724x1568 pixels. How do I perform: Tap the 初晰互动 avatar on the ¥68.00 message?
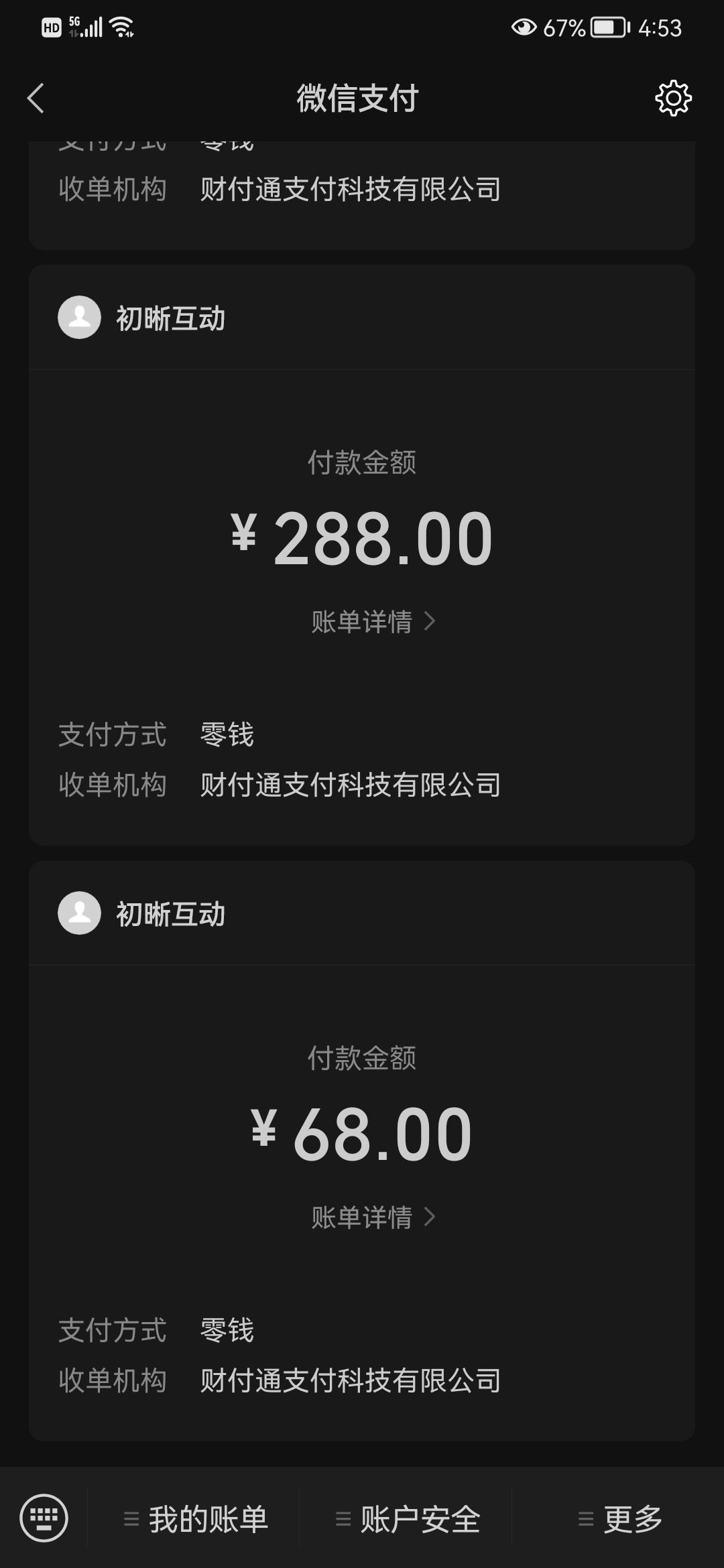[x=79, y=913]
